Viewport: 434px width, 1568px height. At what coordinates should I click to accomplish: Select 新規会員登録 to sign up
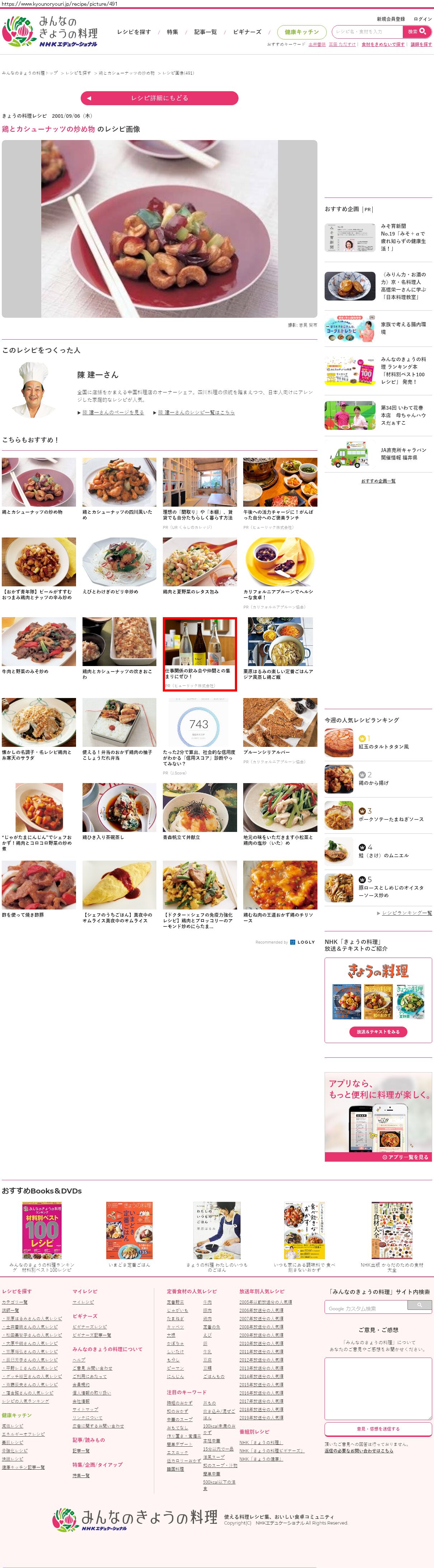391,19
